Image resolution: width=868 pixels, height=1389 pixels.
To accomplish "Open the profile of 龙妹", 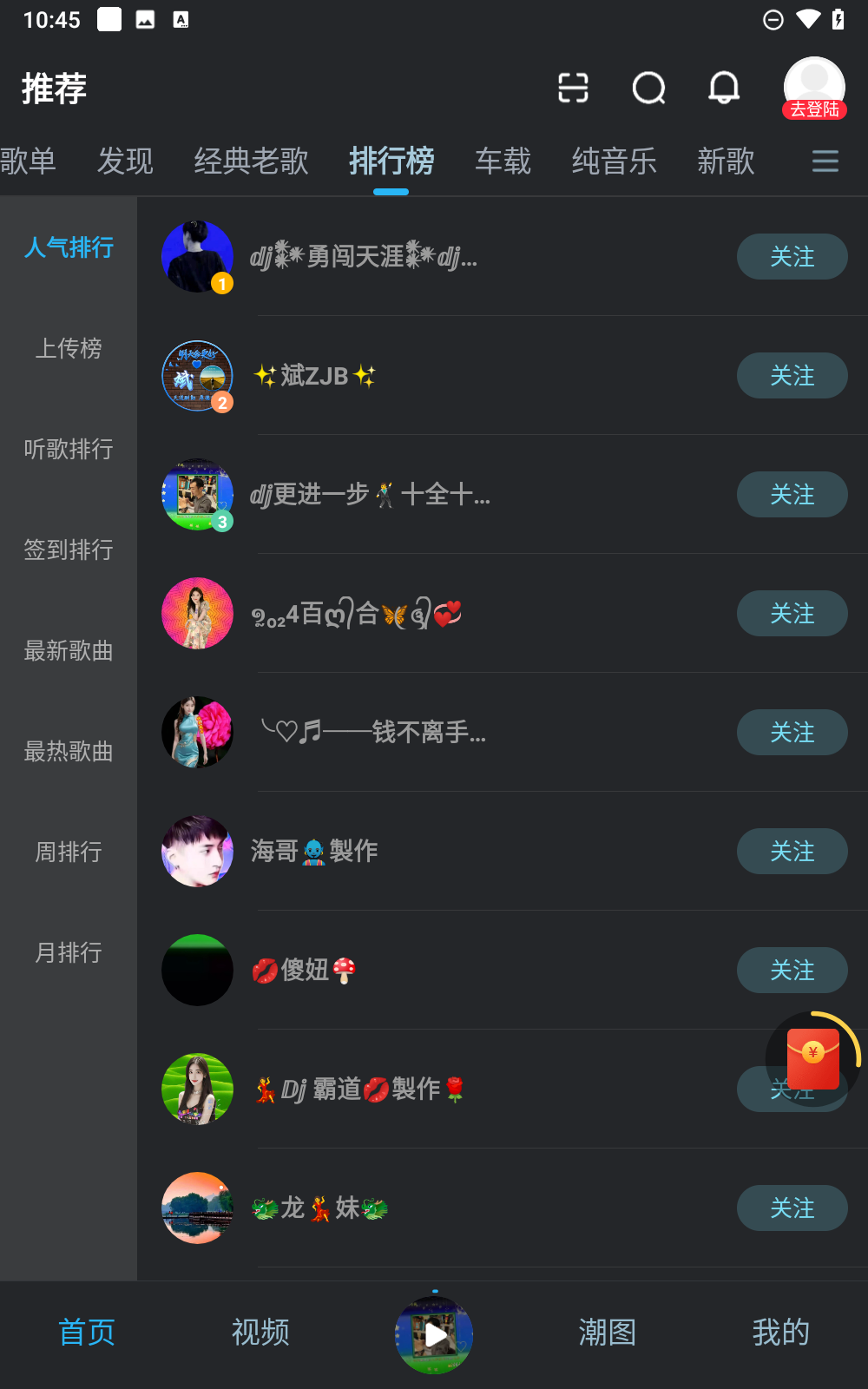I will click(198, 1208).
